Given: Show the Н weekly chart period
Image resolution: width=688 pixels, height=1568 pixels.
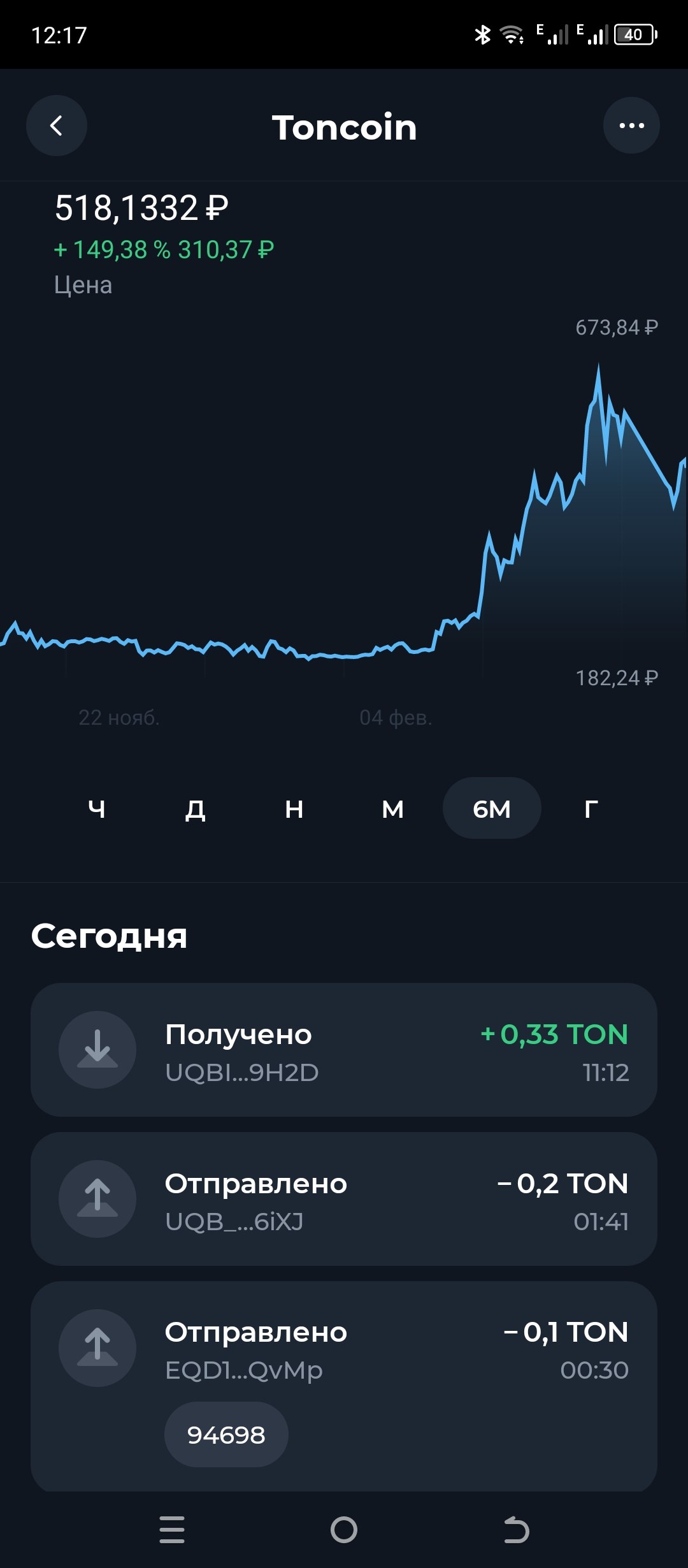Looking at the screenshot, I should 294,808.
